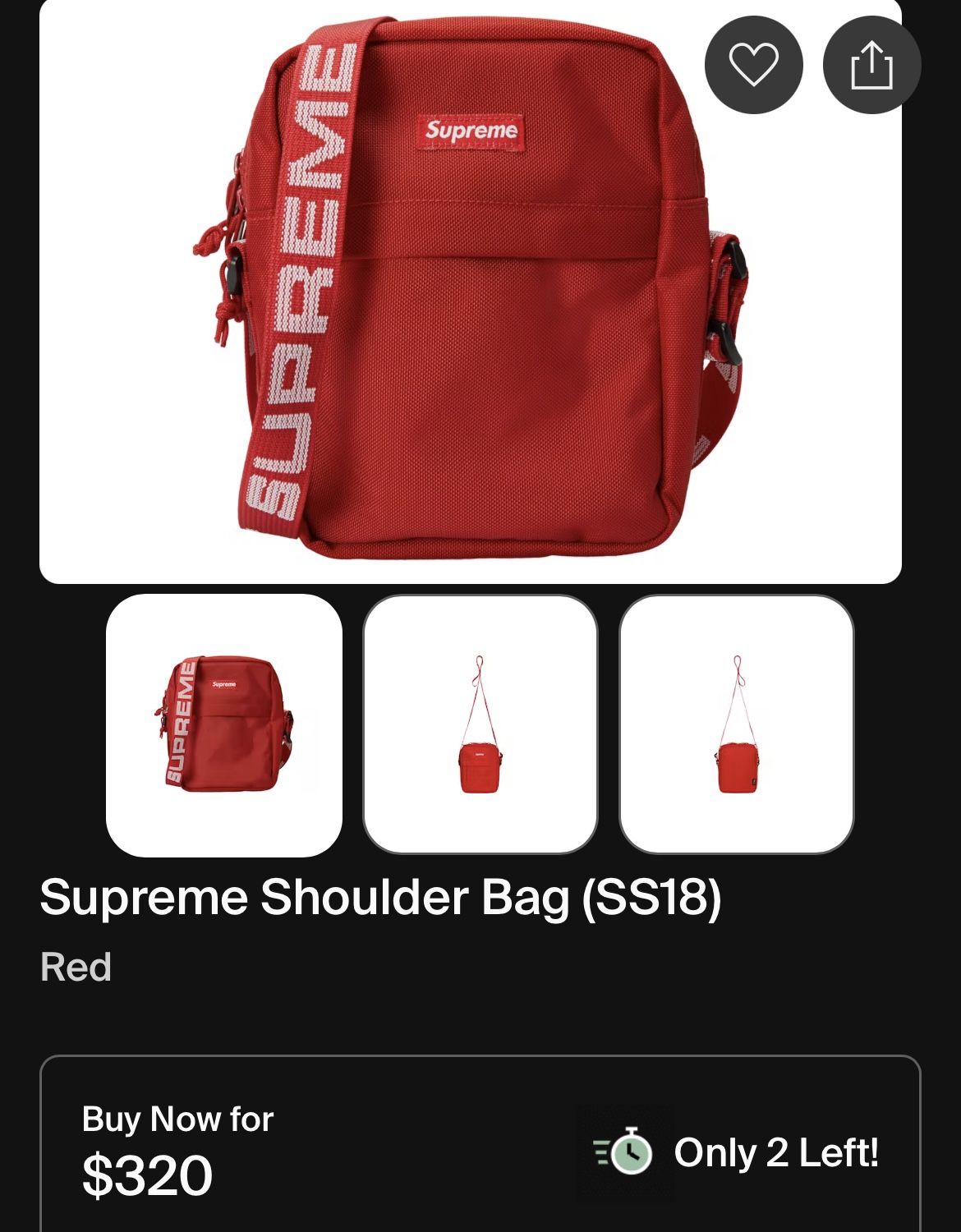View the back-view bag thumbnail
This screenshot has height=1232, width=961.
click(733, 729)
